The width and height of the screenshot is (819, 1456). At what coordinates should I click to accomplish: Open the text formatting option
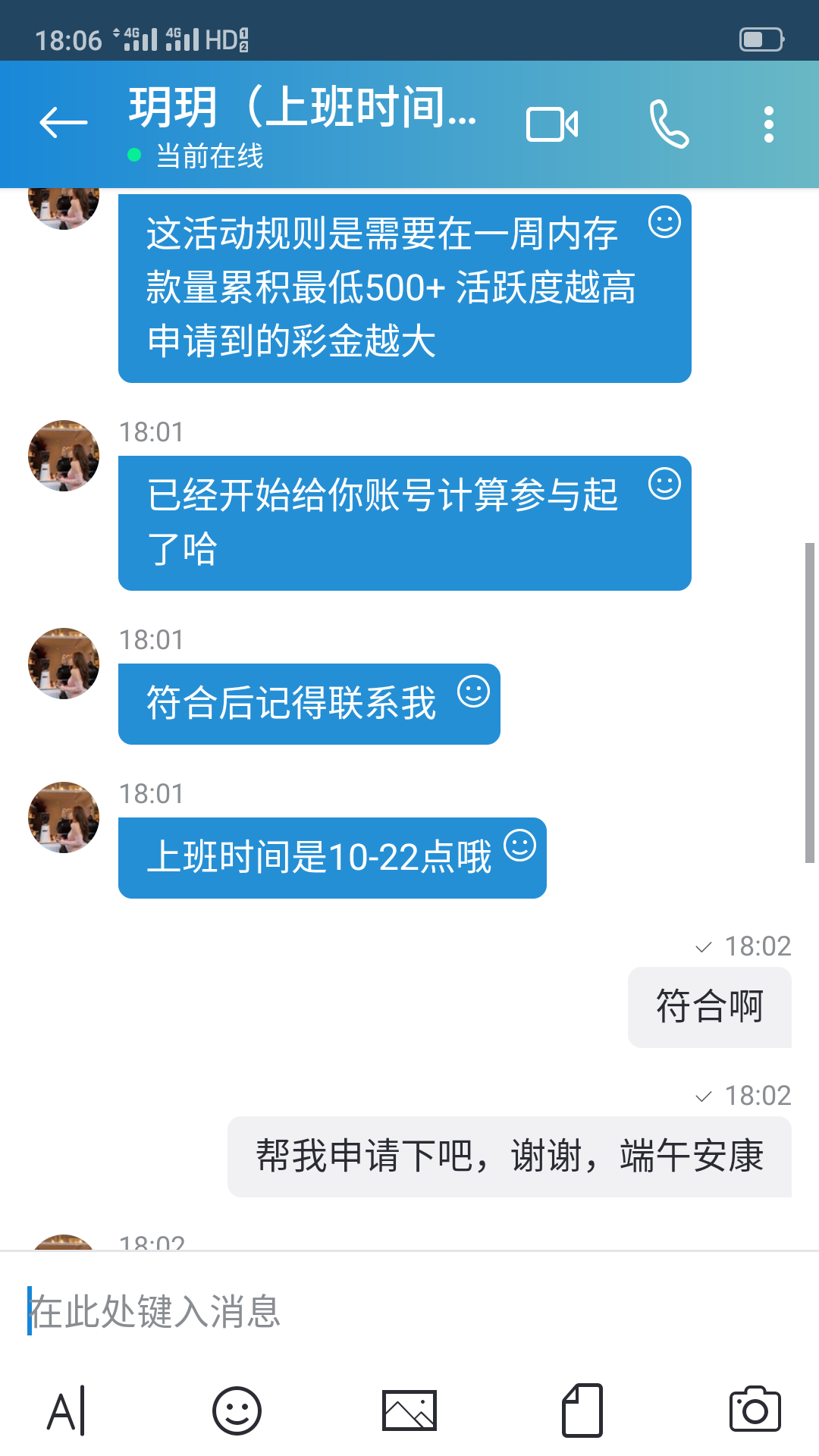coord(66,1411)
